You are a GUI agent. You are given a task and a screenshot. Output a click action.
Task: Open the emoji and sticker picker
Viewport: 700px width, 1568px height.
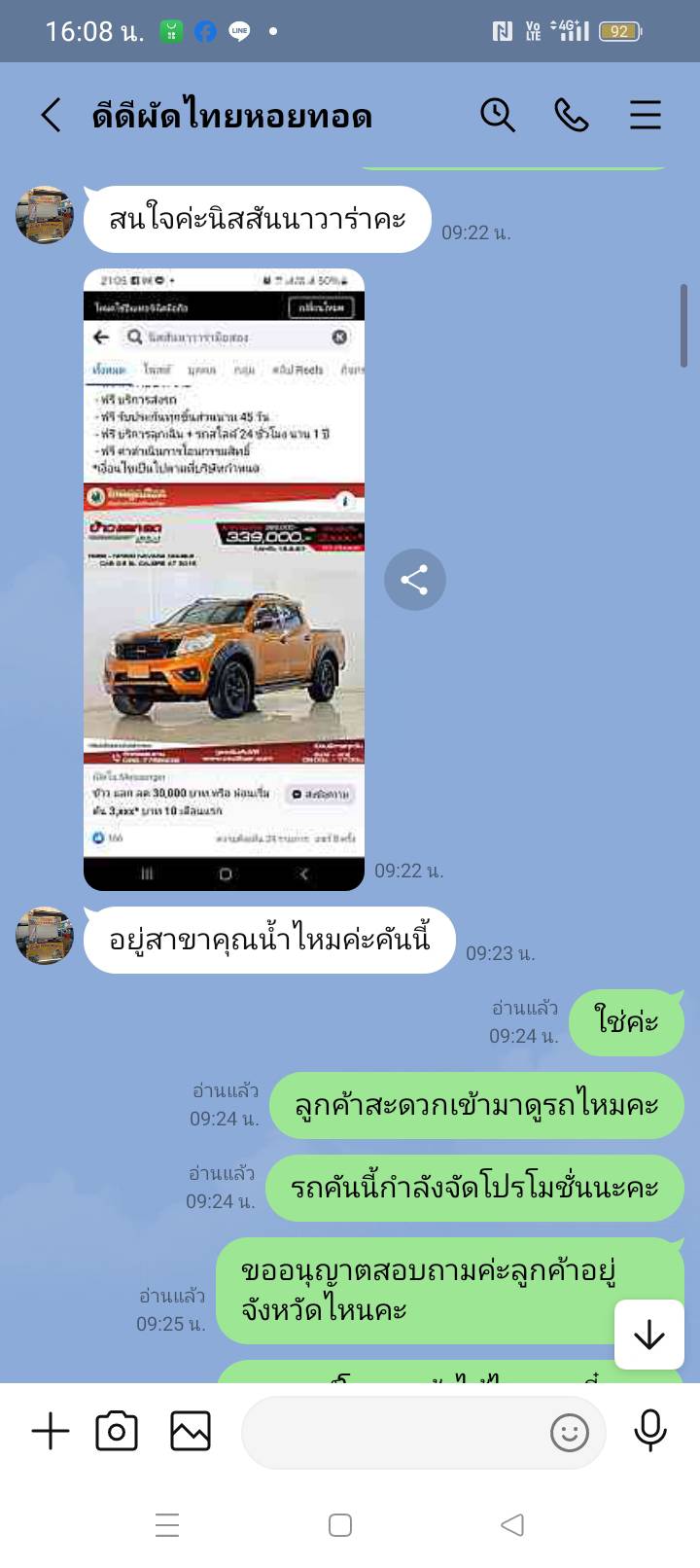click(x=569, y=1432)
